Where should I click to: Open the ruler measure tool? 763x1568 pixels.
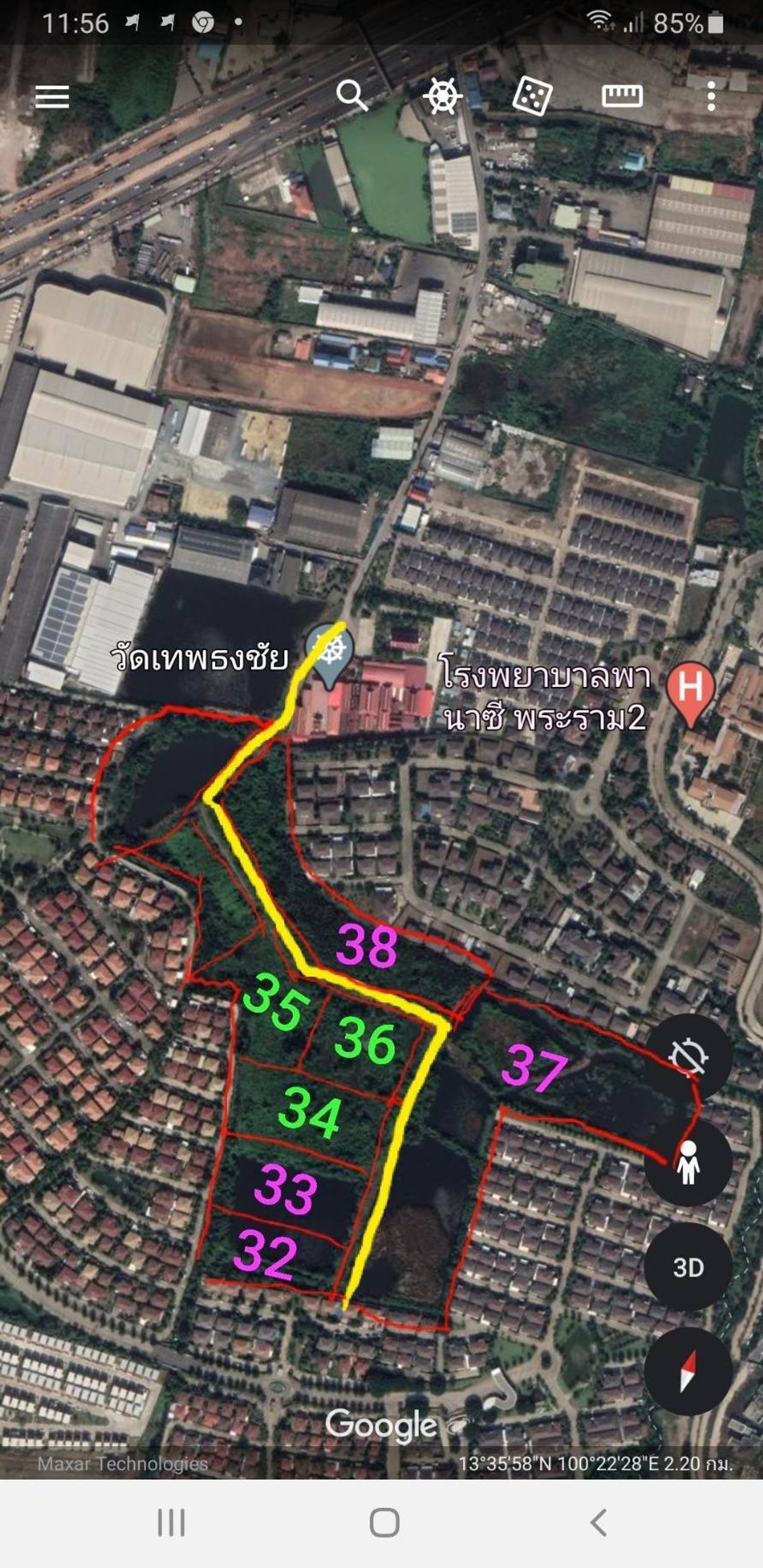[x=622, y=97]
